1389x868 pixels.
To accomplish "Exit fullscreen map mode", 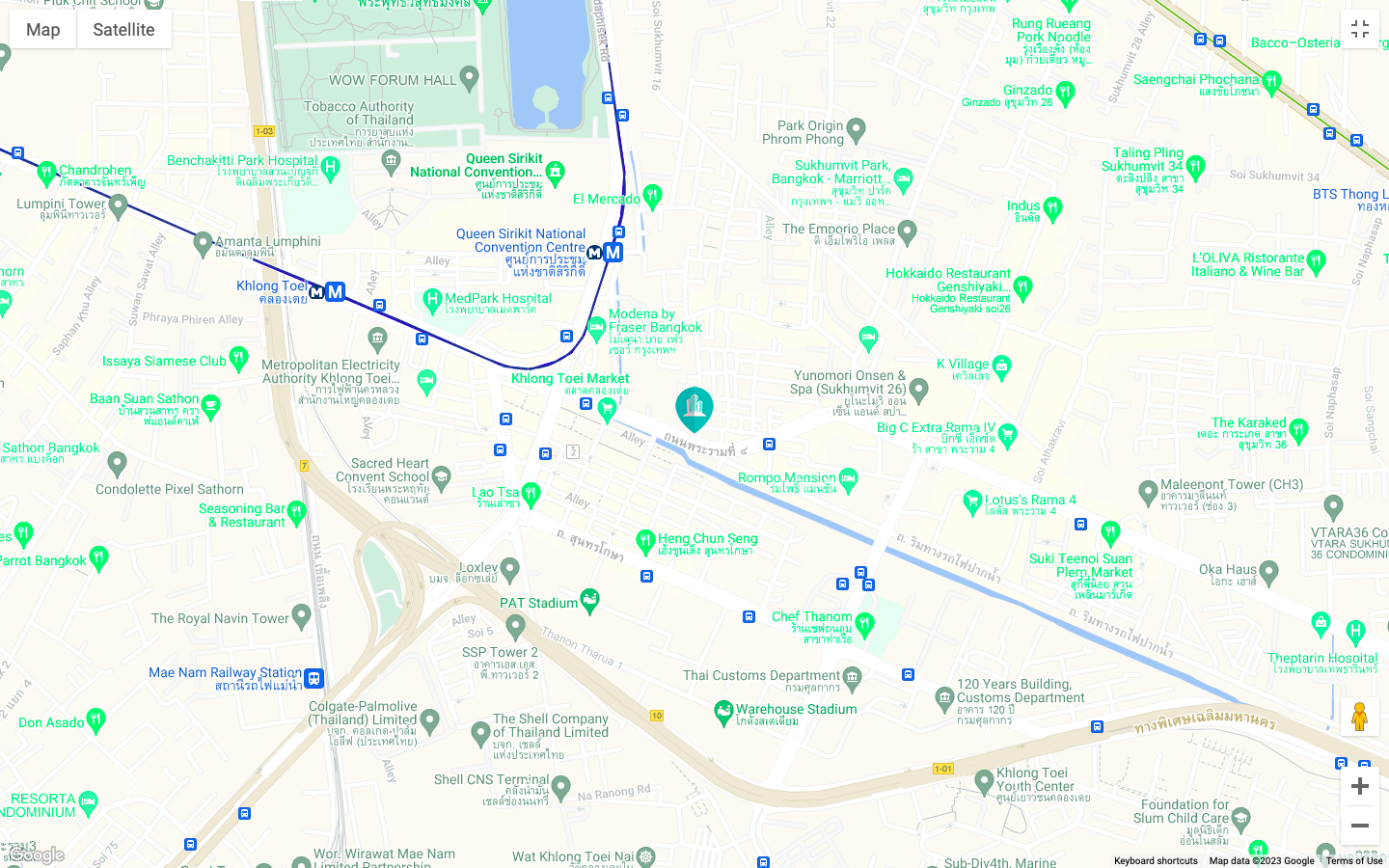I will point(1360,30).
